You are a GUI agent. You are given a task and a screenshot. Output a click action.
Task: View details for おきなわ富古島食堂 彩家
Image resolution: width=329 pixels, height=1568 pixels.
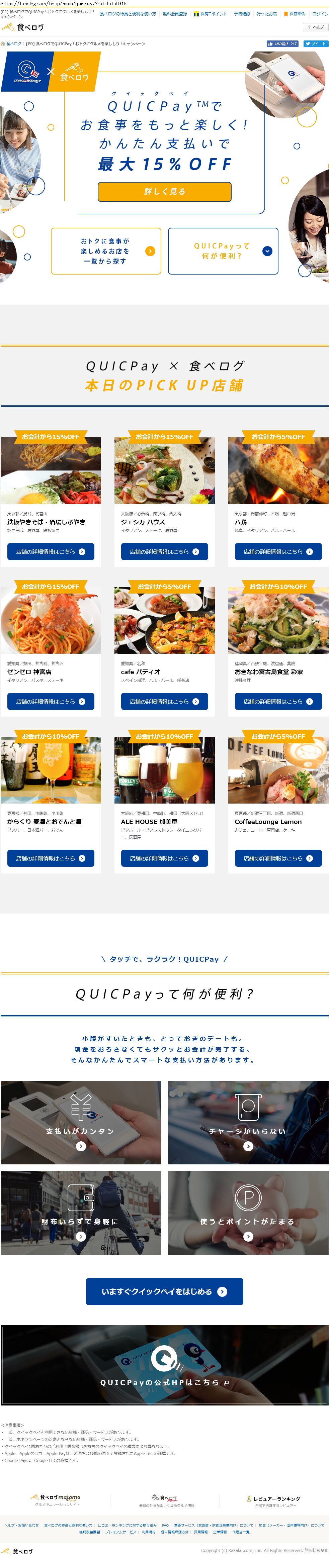[278, 701]
